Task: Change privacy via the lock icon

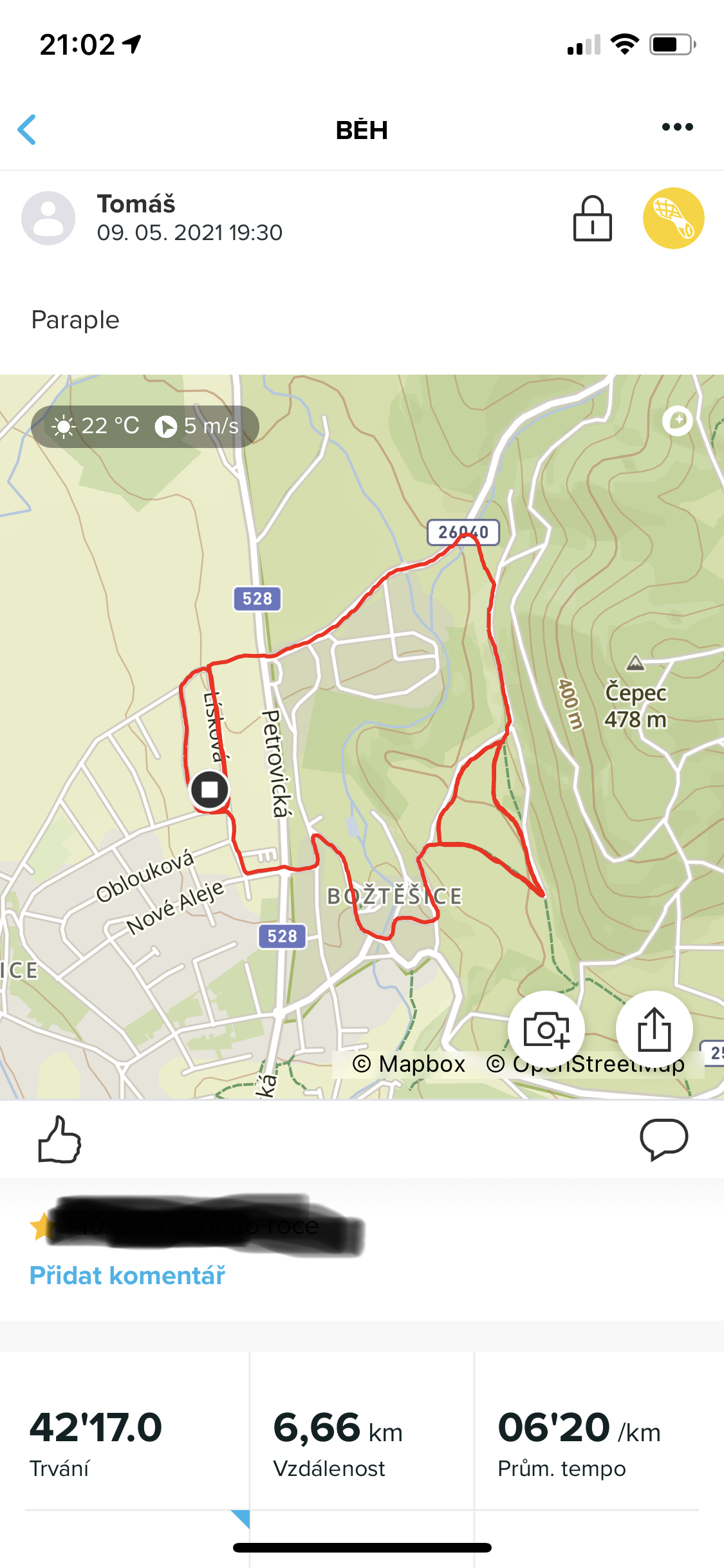Action: pyautogui.click(x=592, y=218)
